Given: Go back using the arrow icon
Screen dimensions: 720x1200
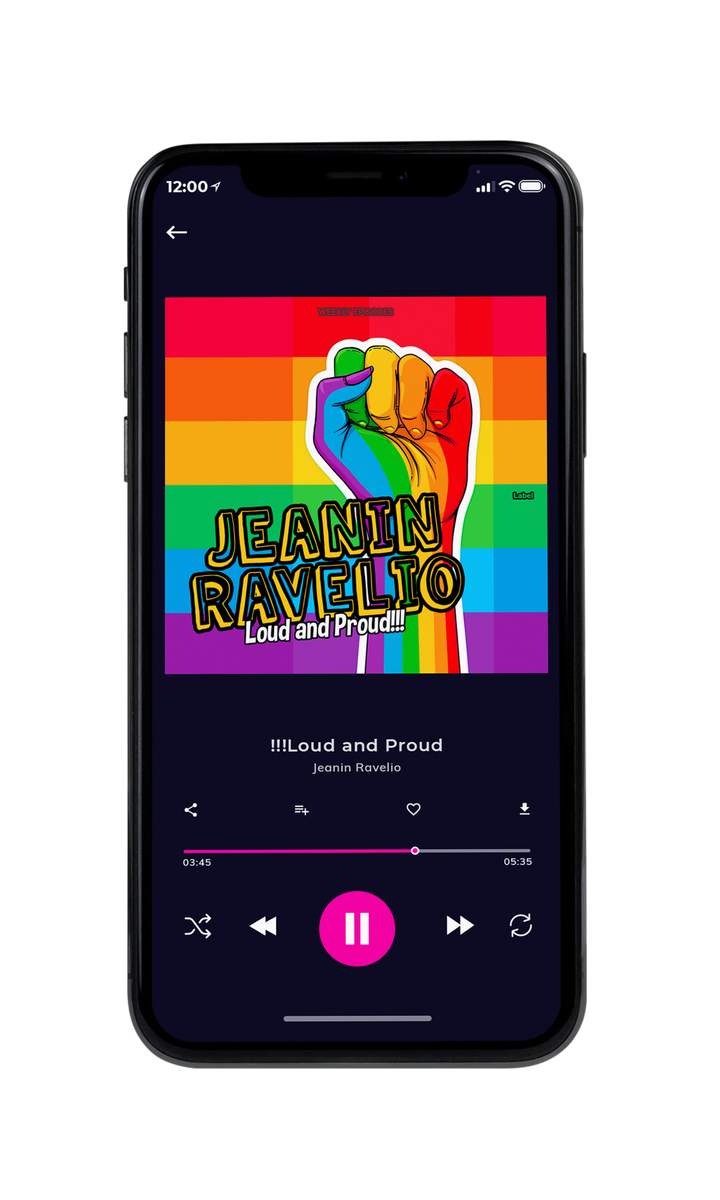Looking at the screenshot, I should [x=177, y=232].
